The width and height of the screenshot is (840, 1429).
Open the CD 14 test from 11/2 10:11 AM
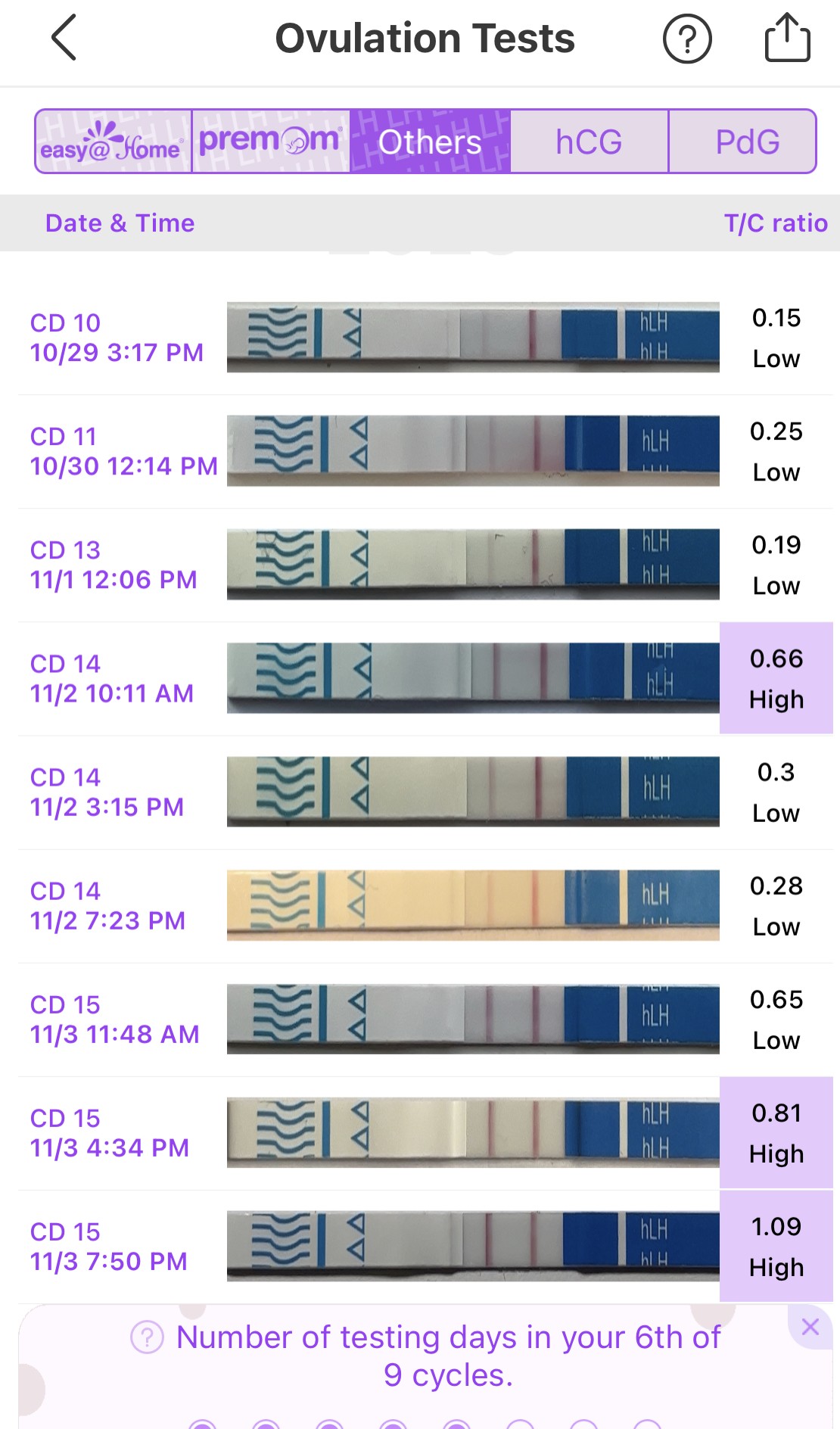(473, 678)
